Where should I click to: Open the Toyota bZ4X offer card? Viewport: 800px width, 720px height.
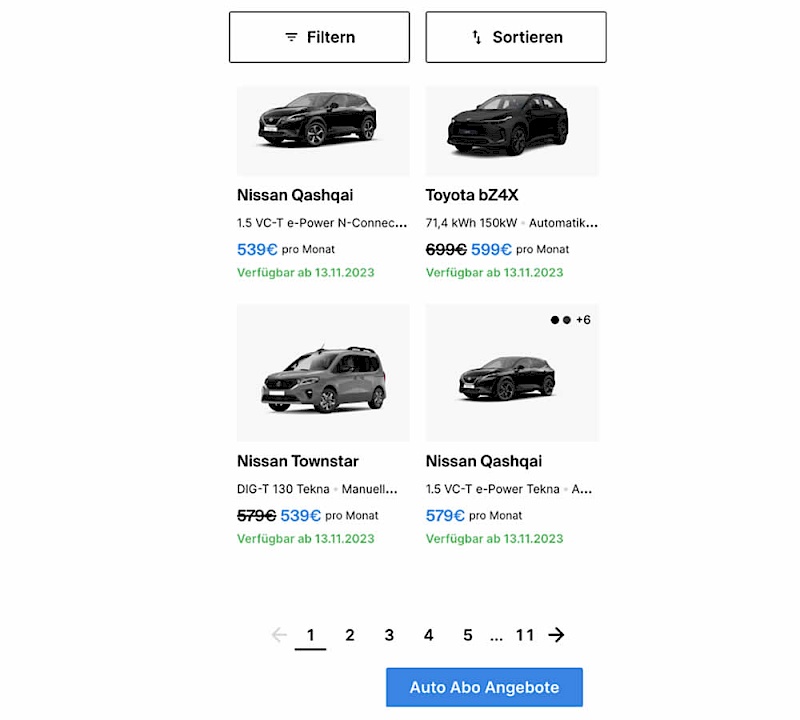[x=512, y=195]
